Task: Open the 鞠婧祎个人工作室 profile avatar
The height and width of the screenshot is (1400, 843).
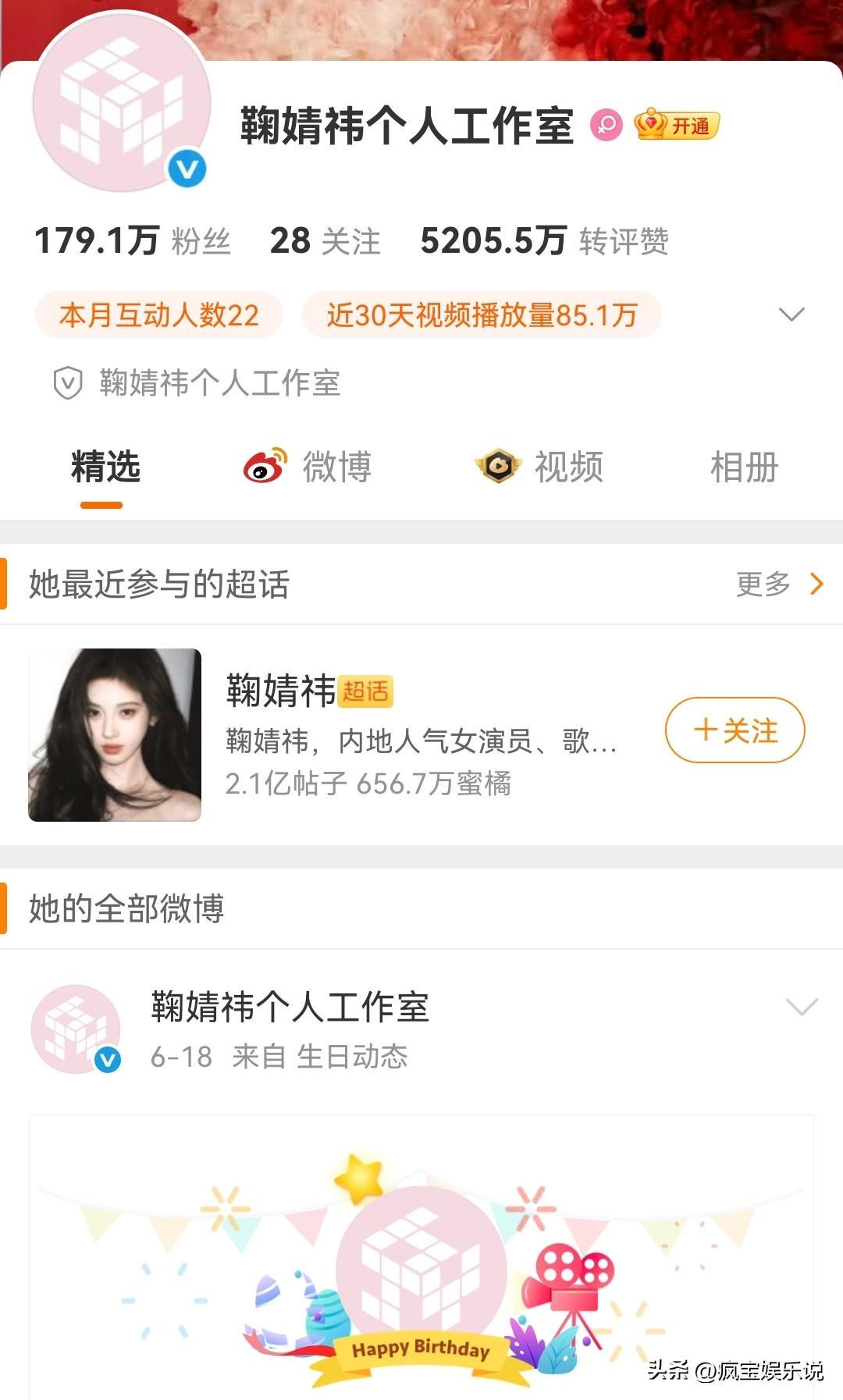Action: (122, 103)
